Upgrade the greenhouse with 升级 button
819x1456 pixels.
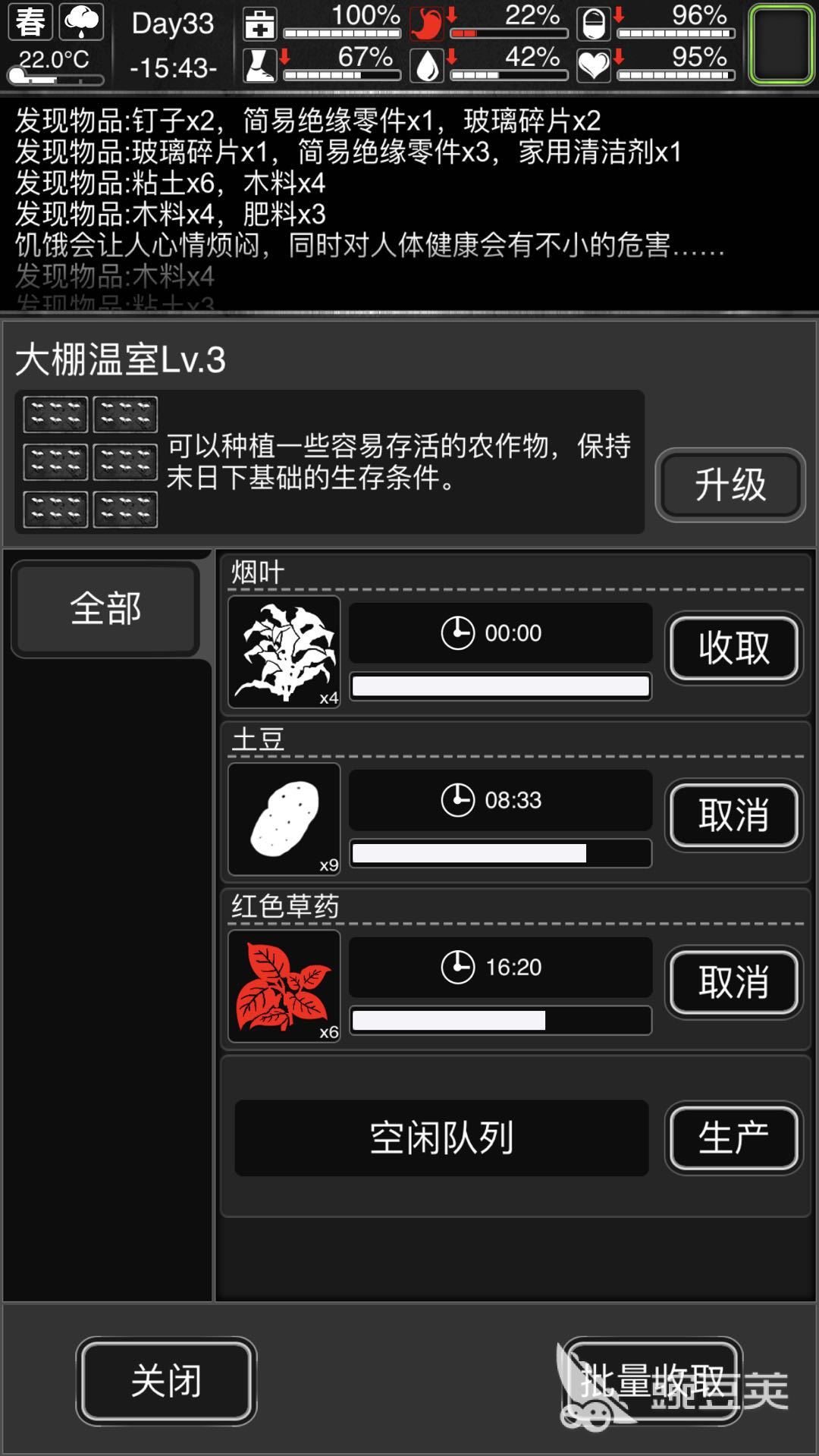tap(730, 485)
